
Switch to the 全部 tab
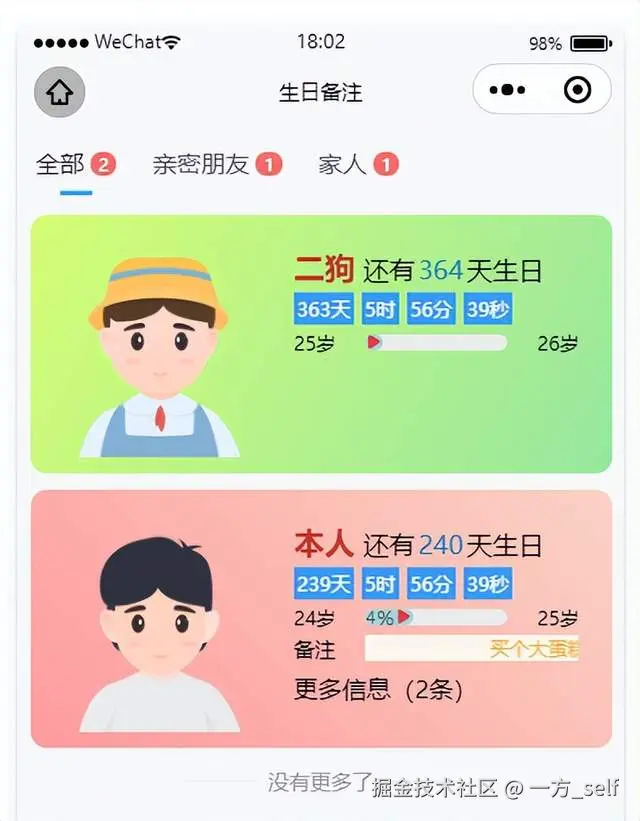(60, 164)
